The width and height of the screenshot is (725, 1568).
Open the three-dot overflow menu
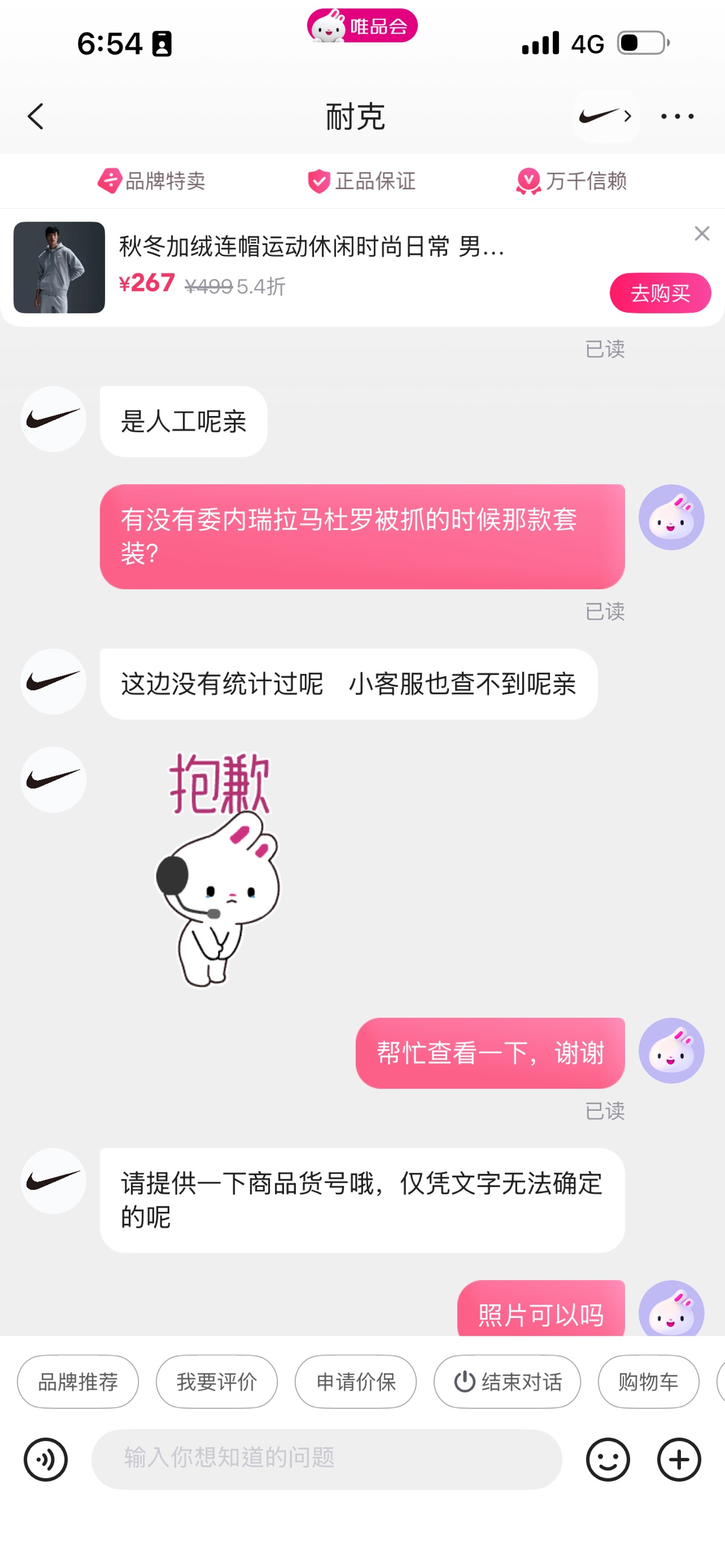click(677, 116)
